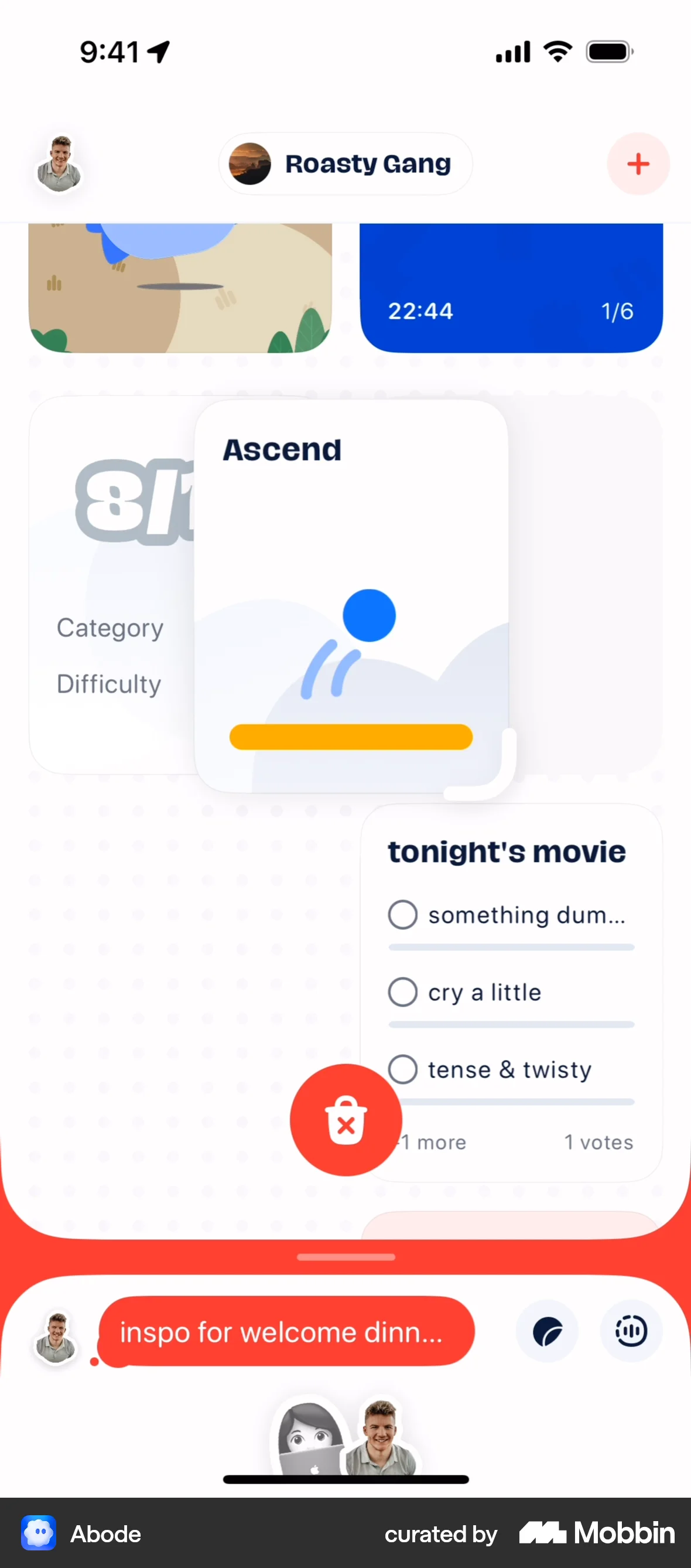The image size is (691, 1568).
Task: Open the voice waveform icon
Action: tap(631, 1332)
